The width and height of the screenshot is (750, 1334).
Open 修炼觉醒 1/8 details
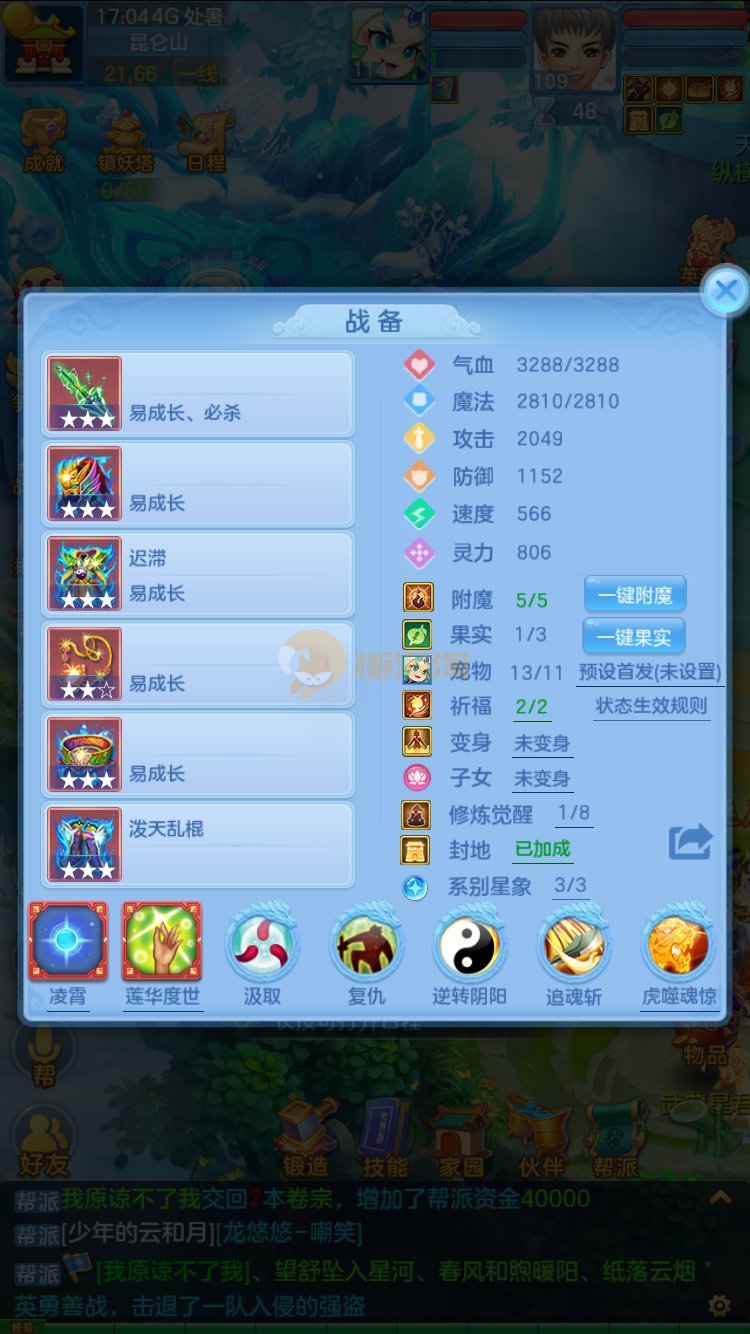pyautogui.click(x=573, y=814)
